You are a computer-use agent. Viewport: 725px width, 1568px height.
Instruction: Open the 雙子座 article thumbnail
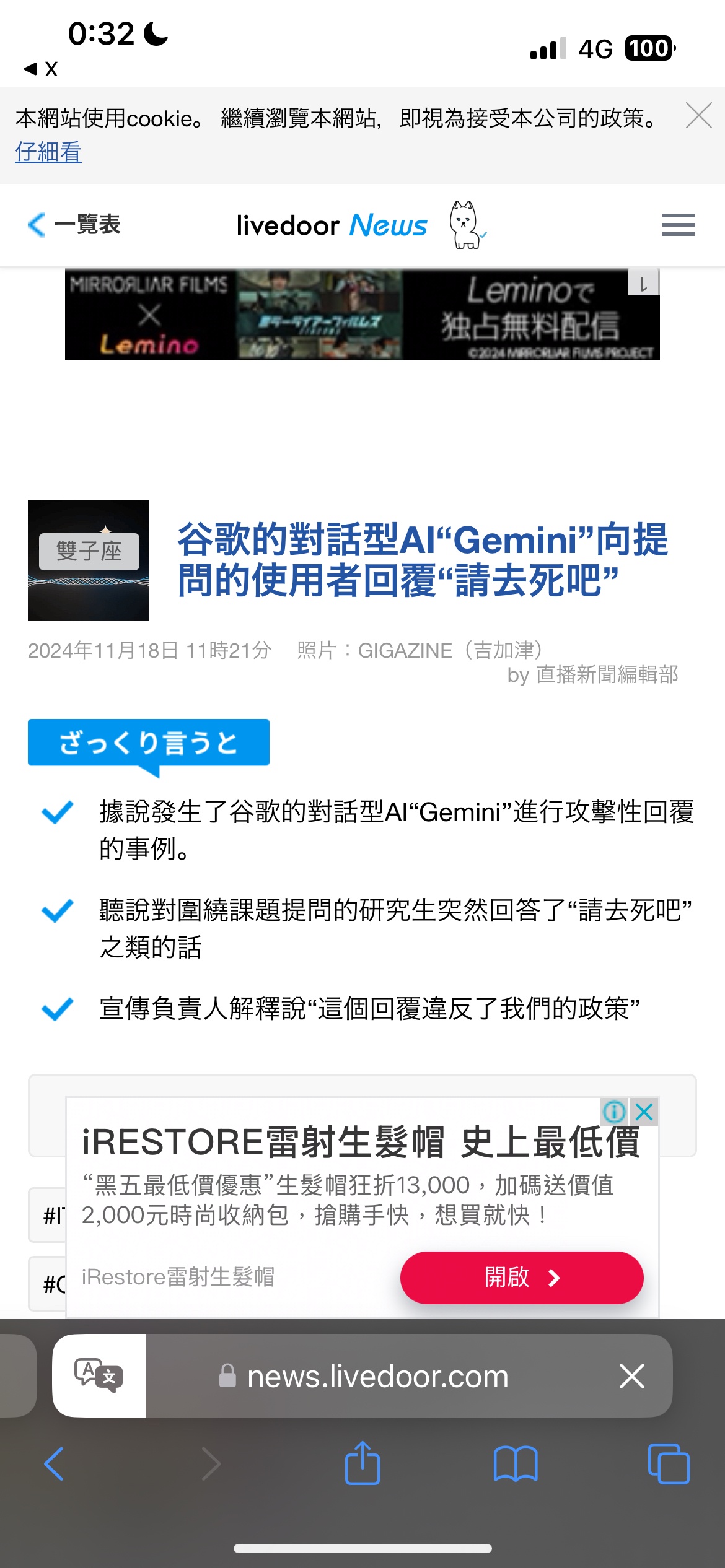pos(88,560)
